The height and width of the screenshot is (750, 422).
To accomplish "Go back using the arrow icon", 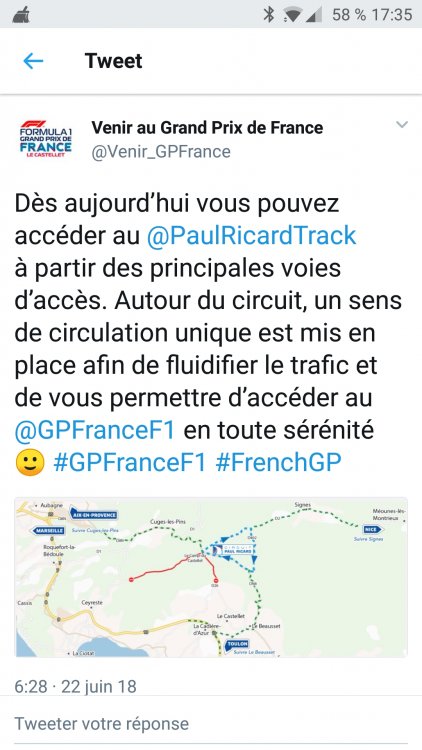I will point(33,61).
